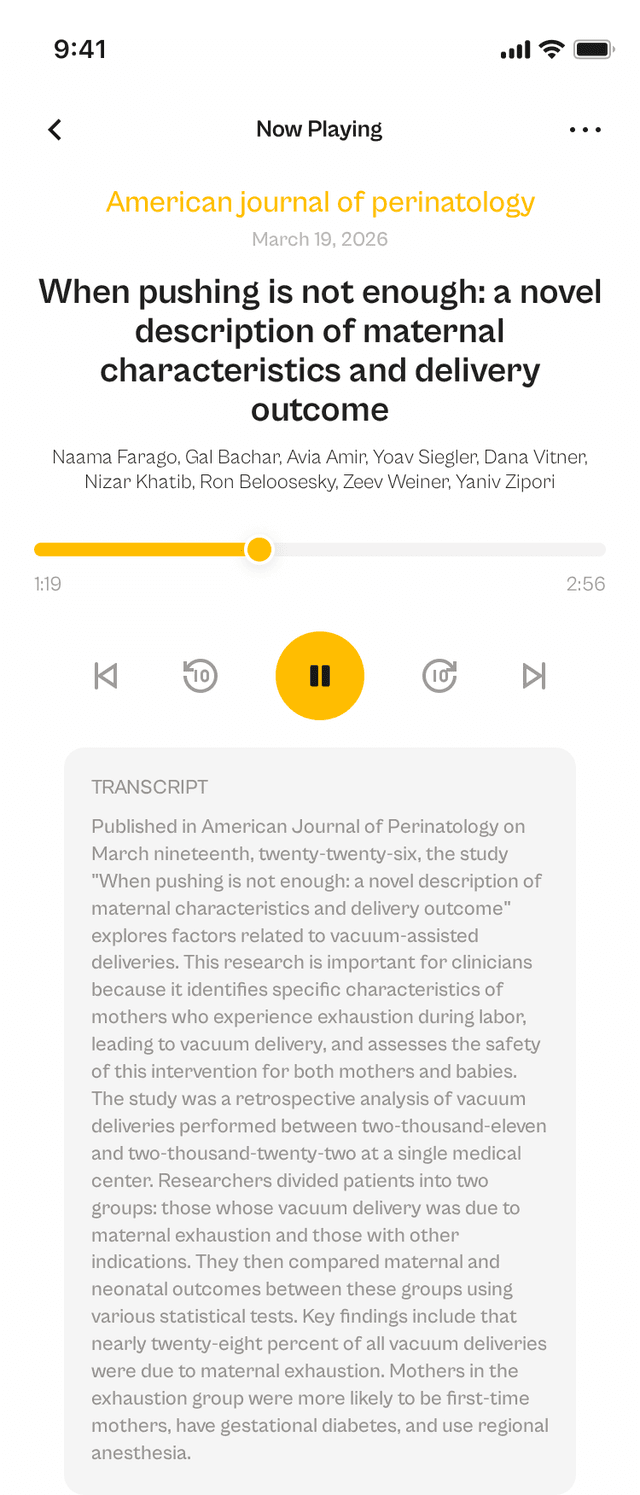Open the three-dot overflow menu
Viewport: 640px width, 1495px height.
(585, 129)
